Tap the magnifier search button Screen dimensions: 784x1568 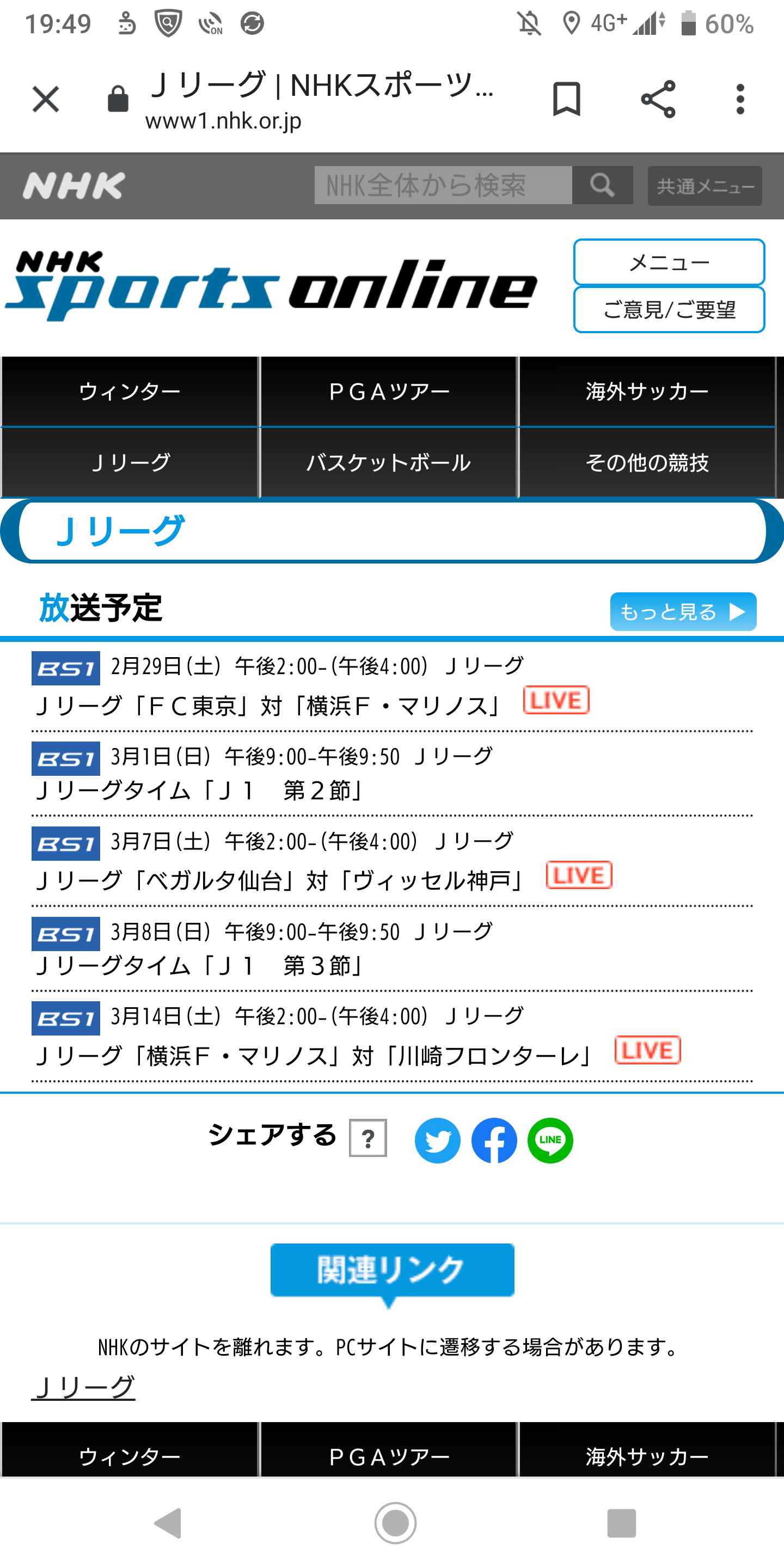pos(602,185)
